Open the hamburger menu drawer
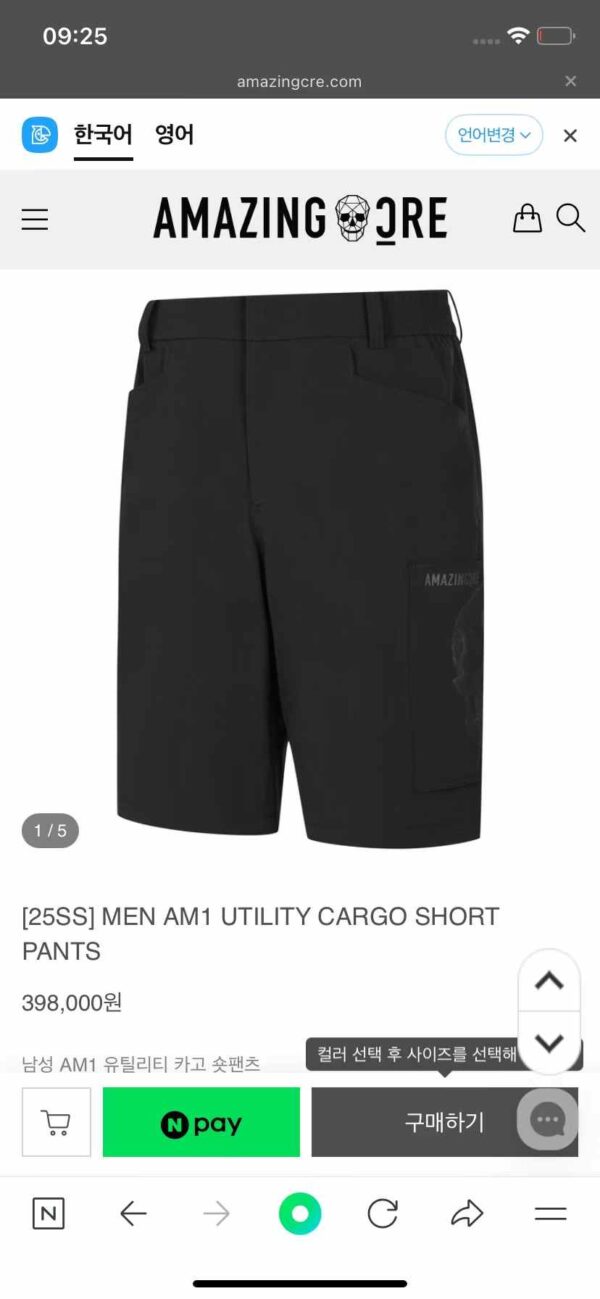This screenshot has height=1299, width=600. [x=35, y=219]
